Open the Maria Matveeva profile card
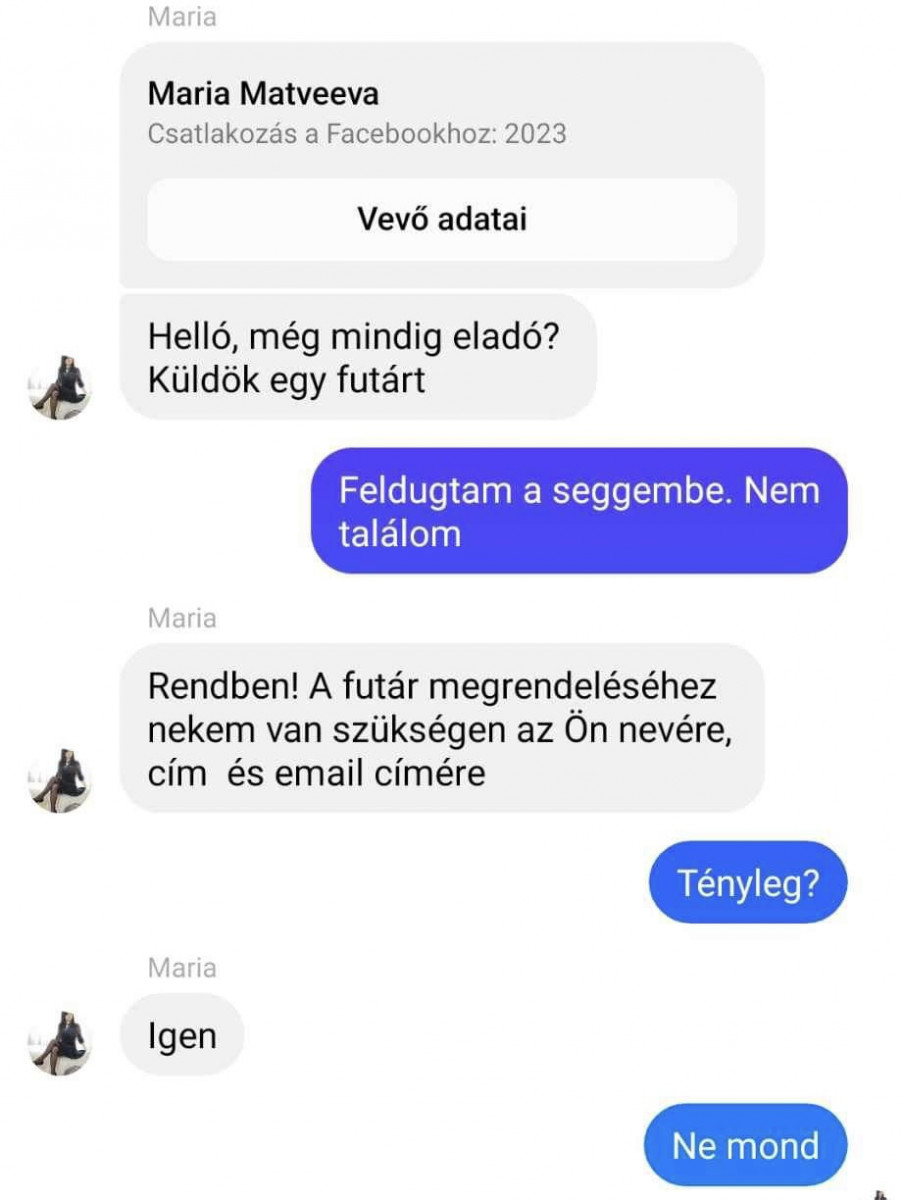903x1200 pixels. (x=264, y=96)
